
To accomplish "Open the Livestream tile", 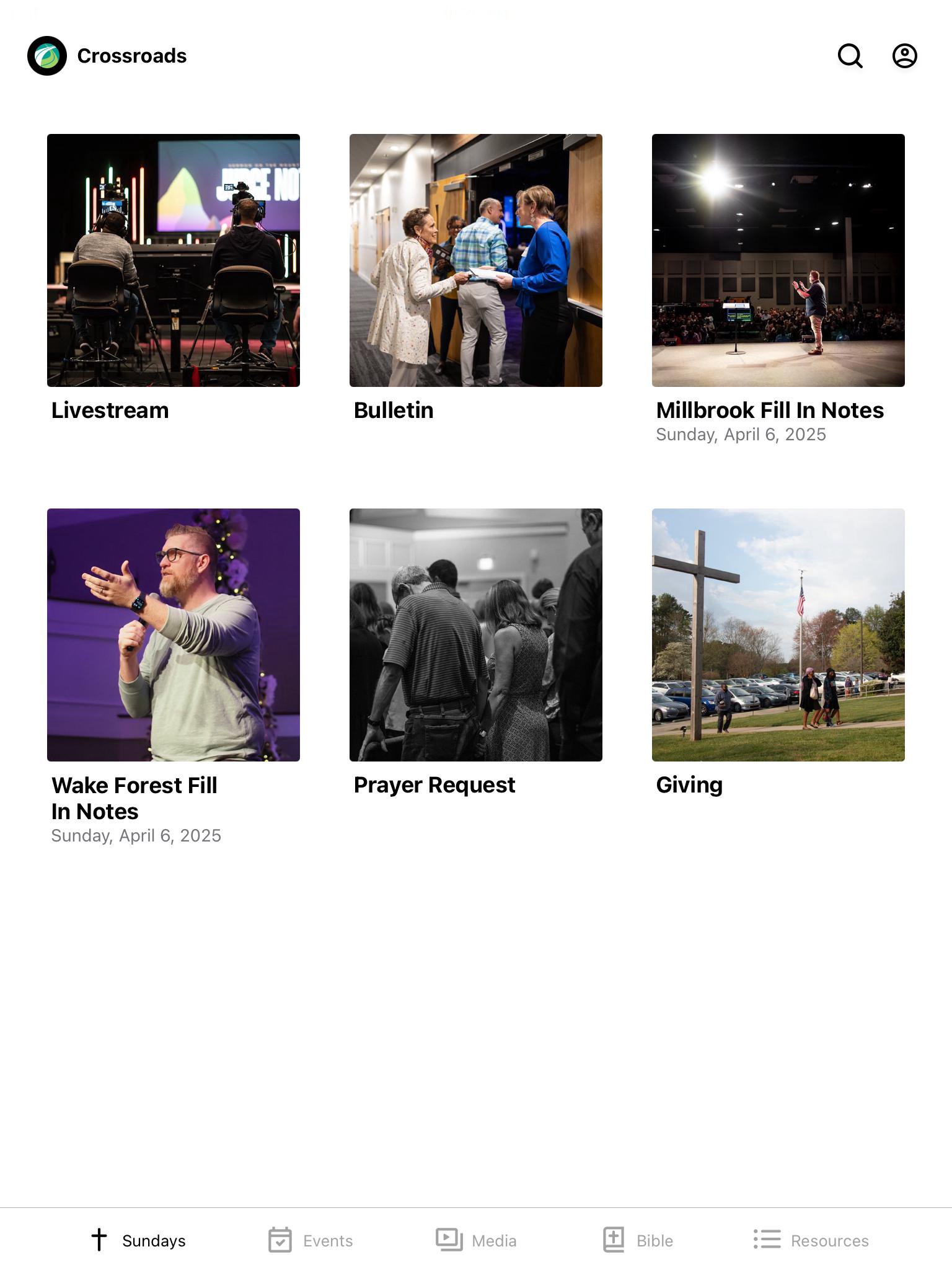I will click(174, 260).
